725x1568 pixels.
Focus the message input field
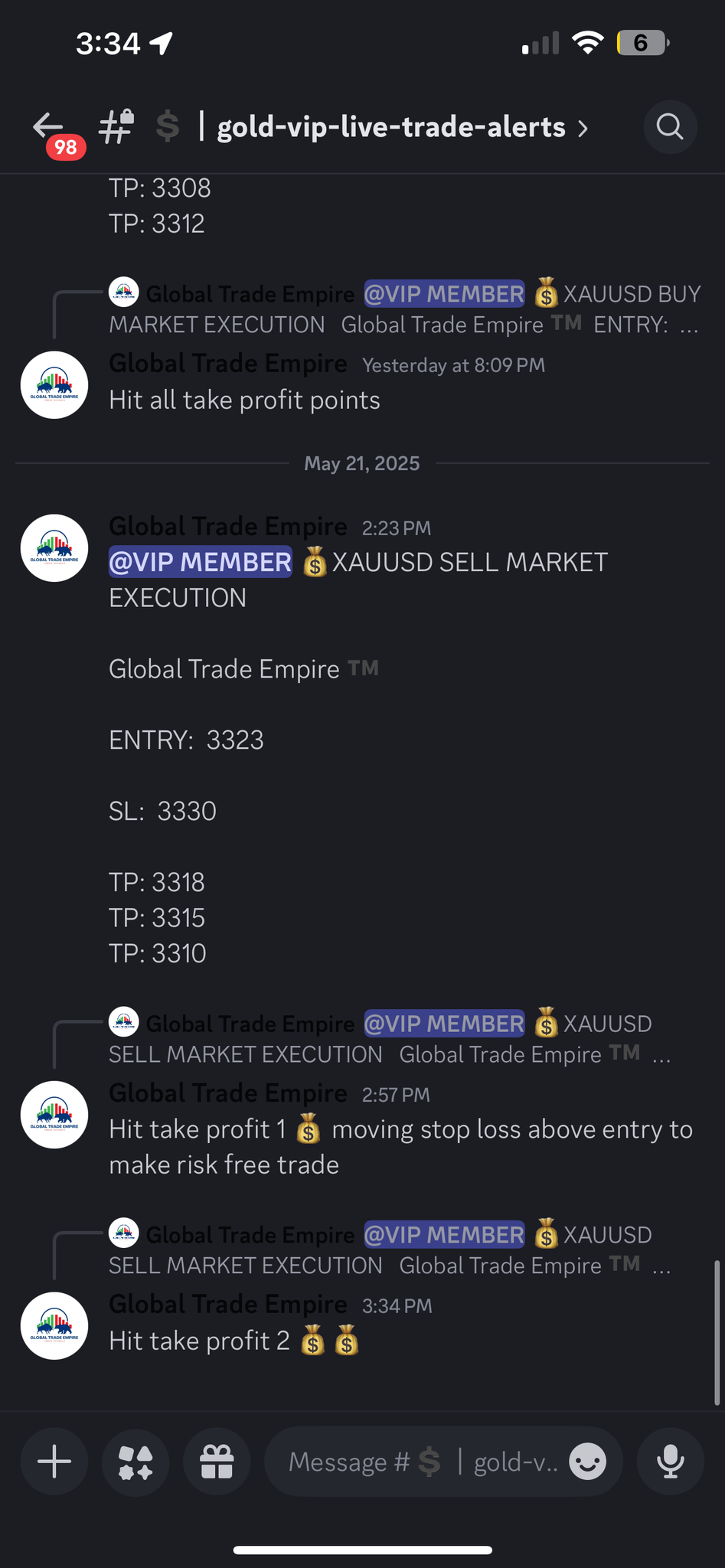(421, 1462)
